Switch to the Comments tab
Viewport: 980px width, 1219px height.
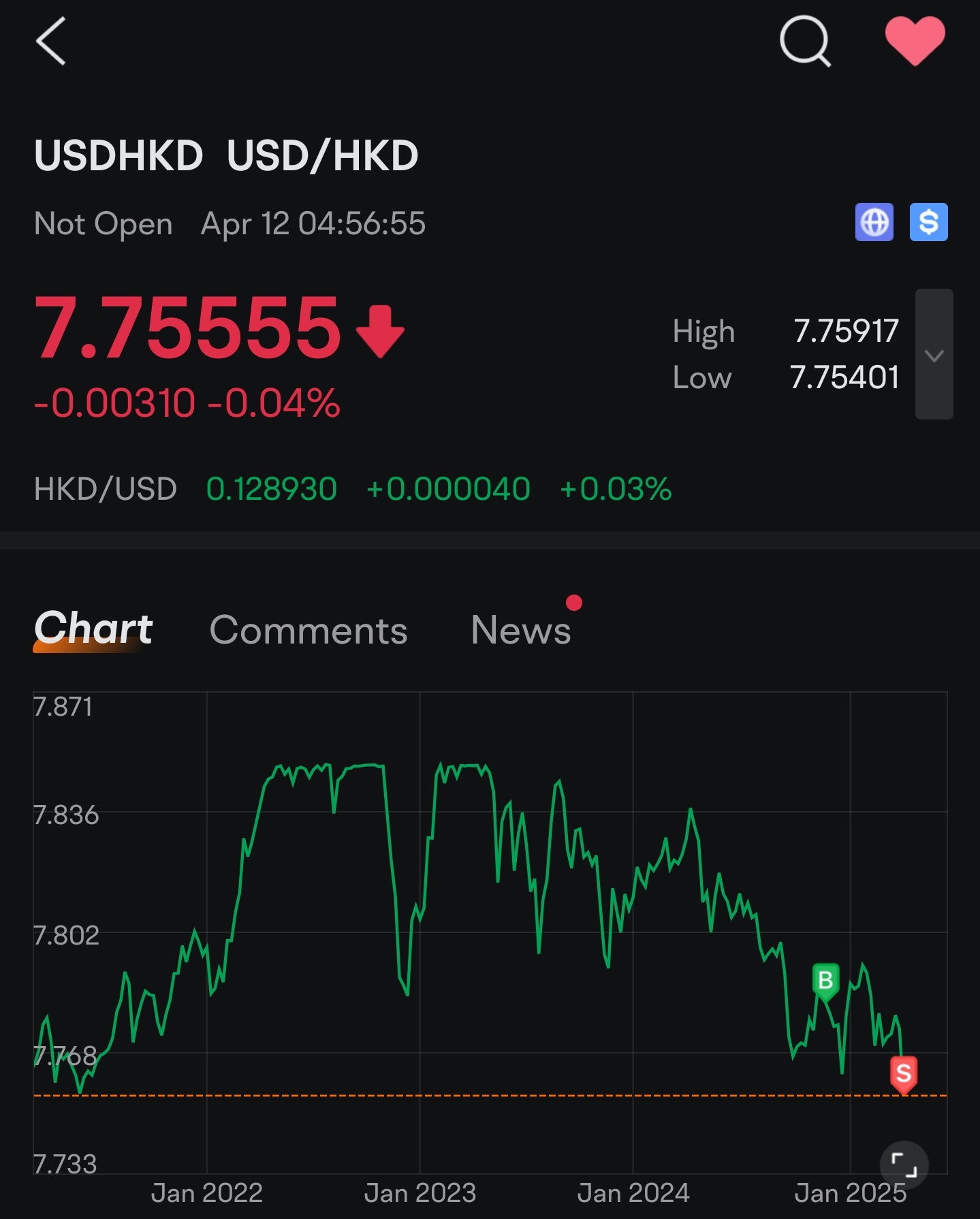click(x=309, y=630)
